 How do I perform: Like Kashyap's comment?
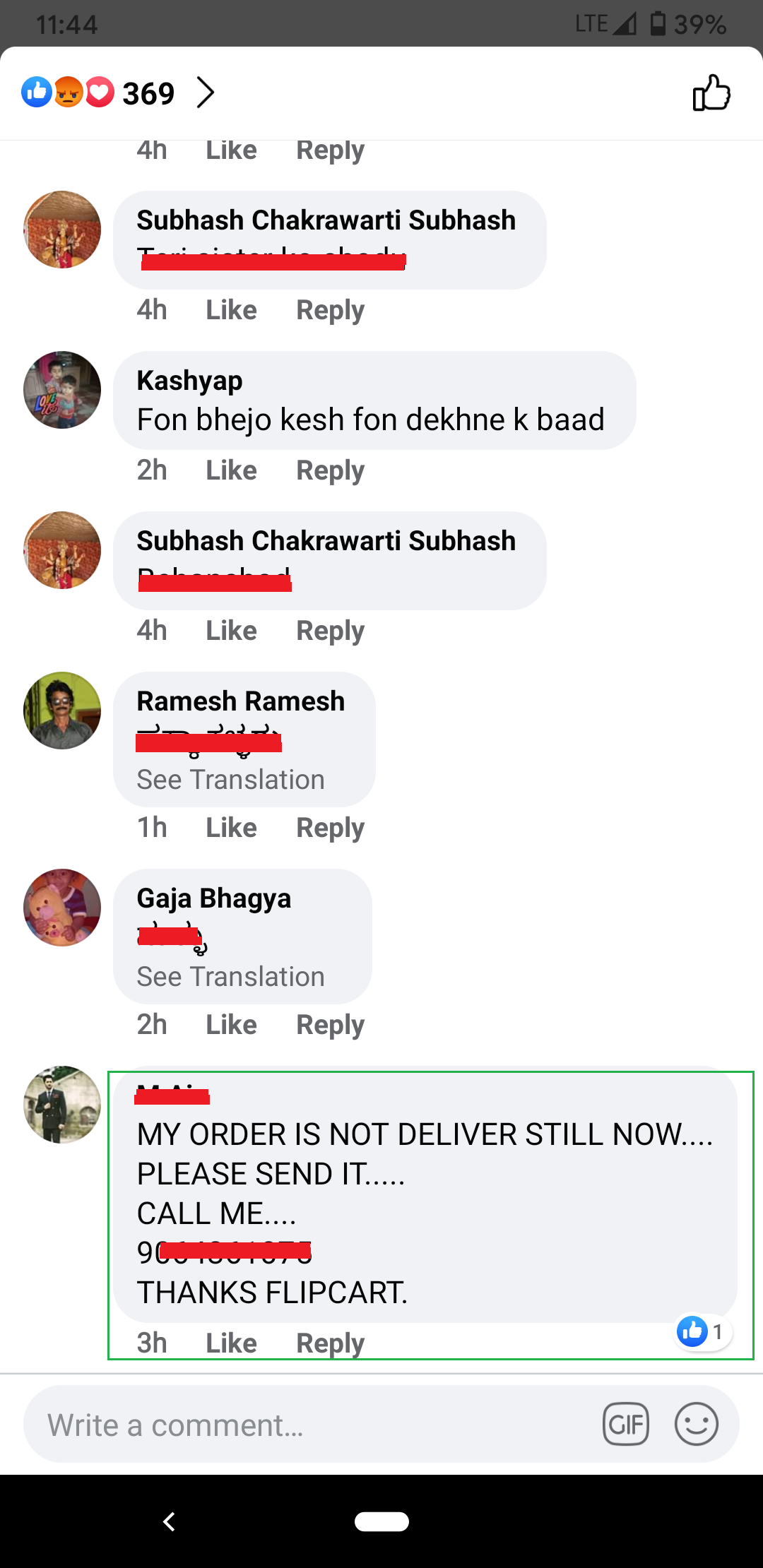231,470
